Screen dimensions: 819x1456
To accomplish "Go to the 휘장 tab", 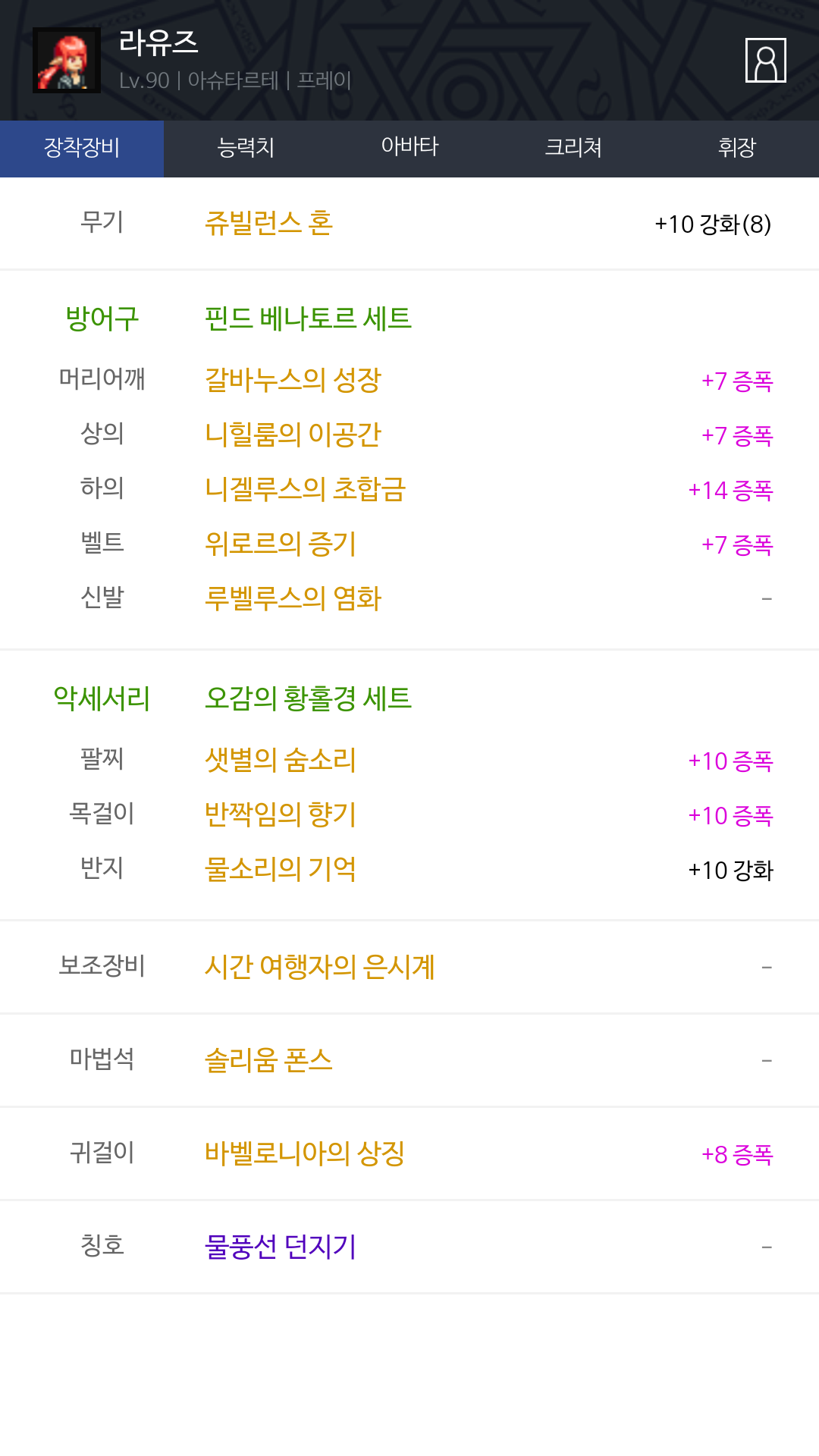I will [x=737, y=149].
